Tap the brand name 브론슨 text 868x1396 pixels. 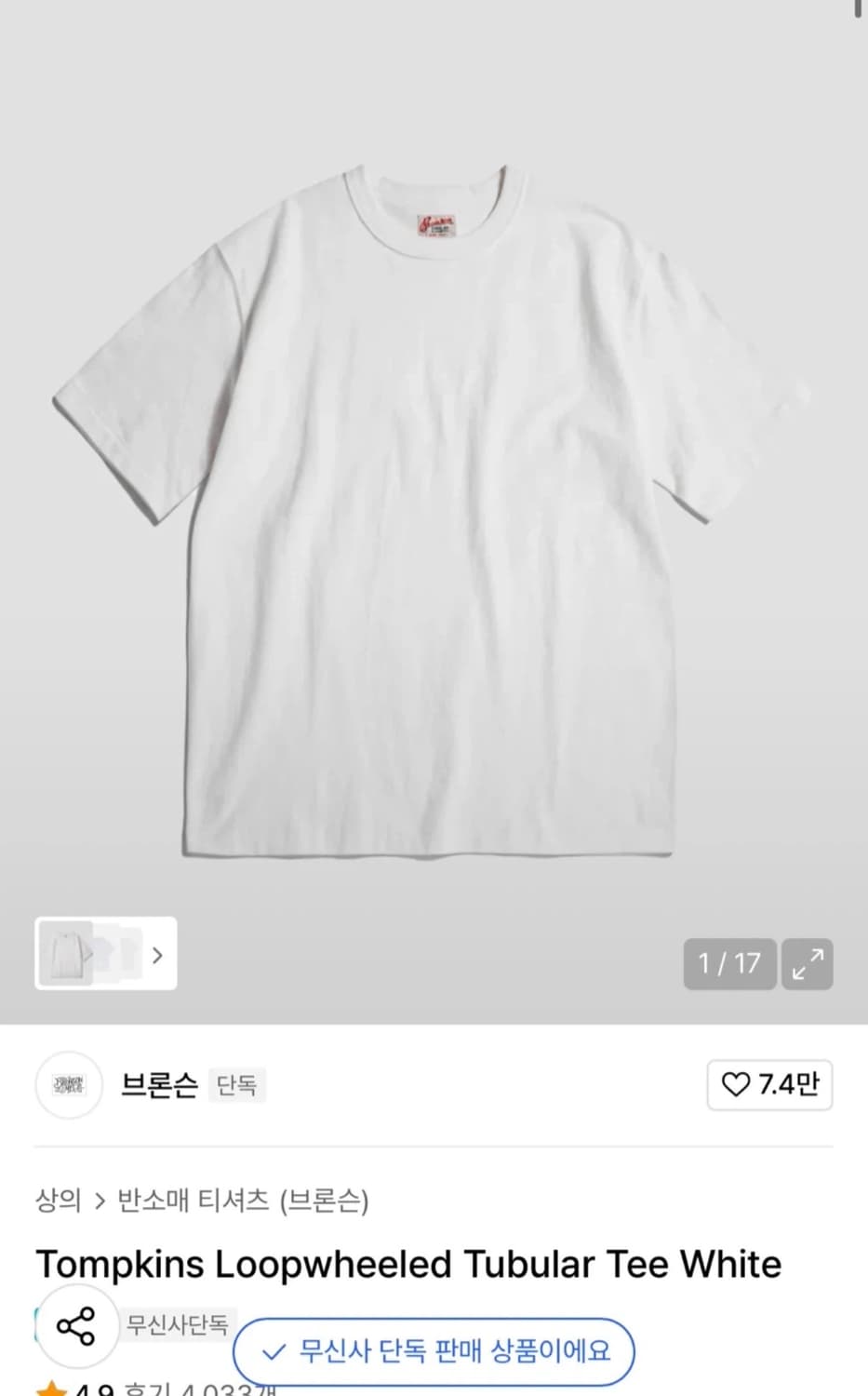point(159,1085)
